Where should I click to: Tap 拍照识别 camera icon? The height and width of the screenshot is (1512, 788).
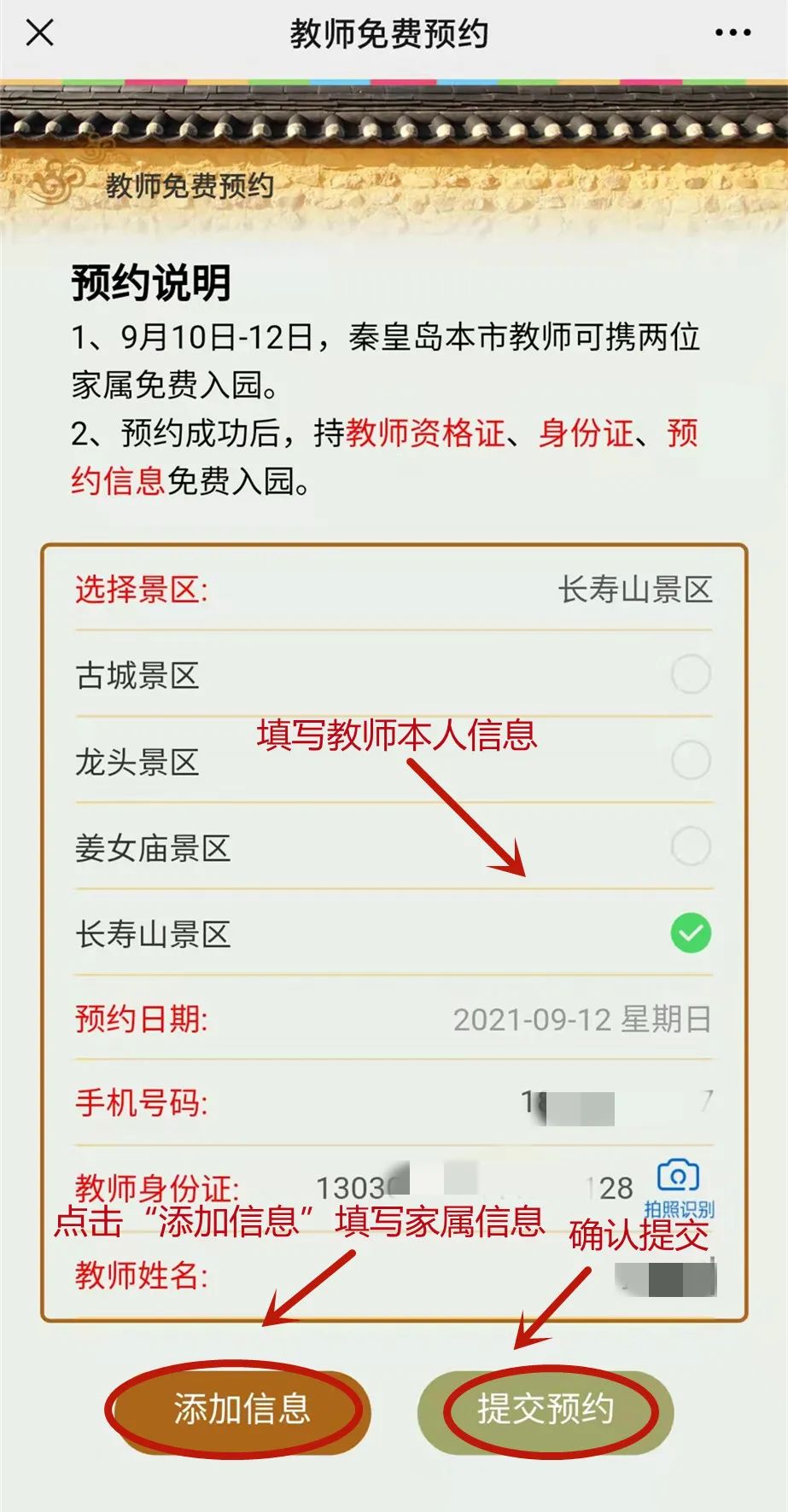coord(679,1187)
